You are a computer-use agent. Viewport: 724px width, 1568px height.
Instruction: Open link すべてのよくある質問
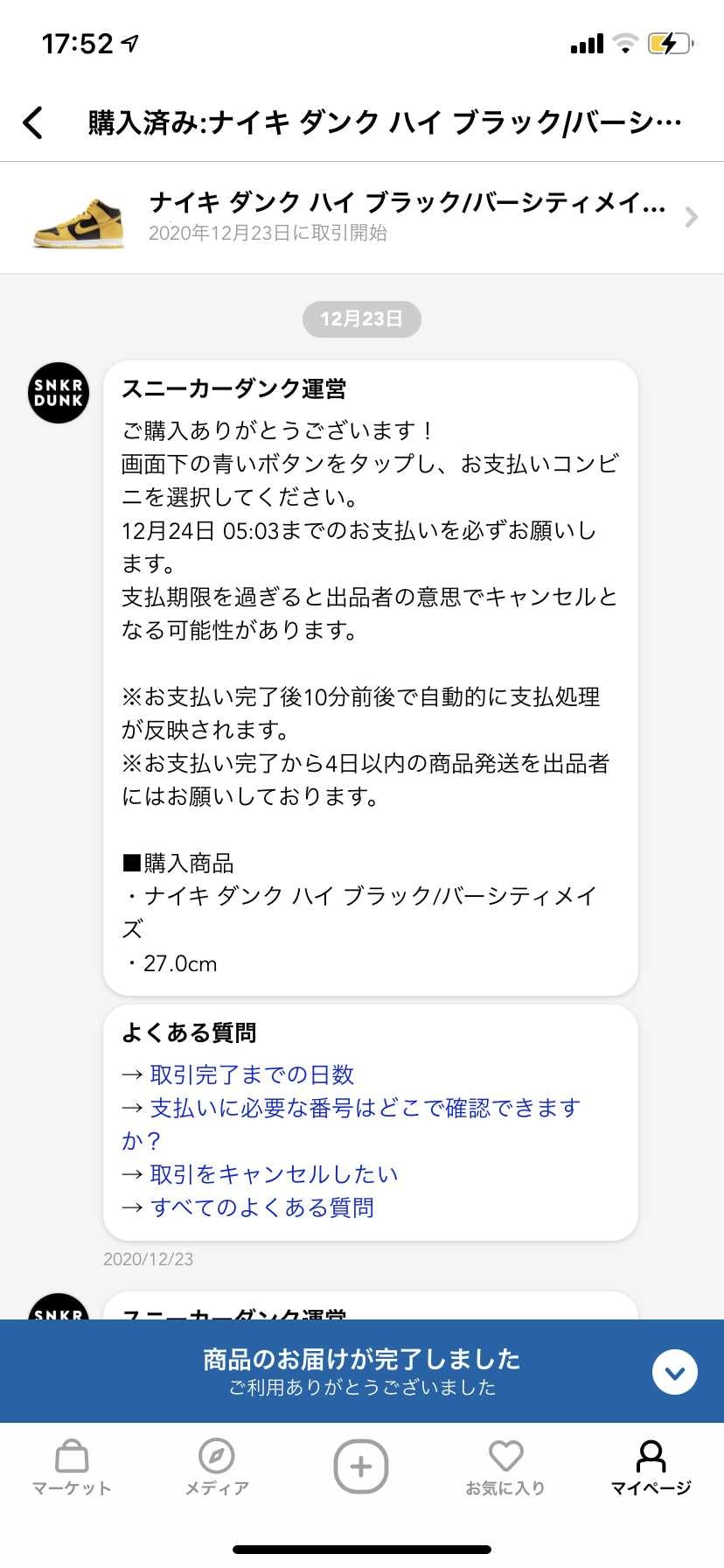(262, 1207)
